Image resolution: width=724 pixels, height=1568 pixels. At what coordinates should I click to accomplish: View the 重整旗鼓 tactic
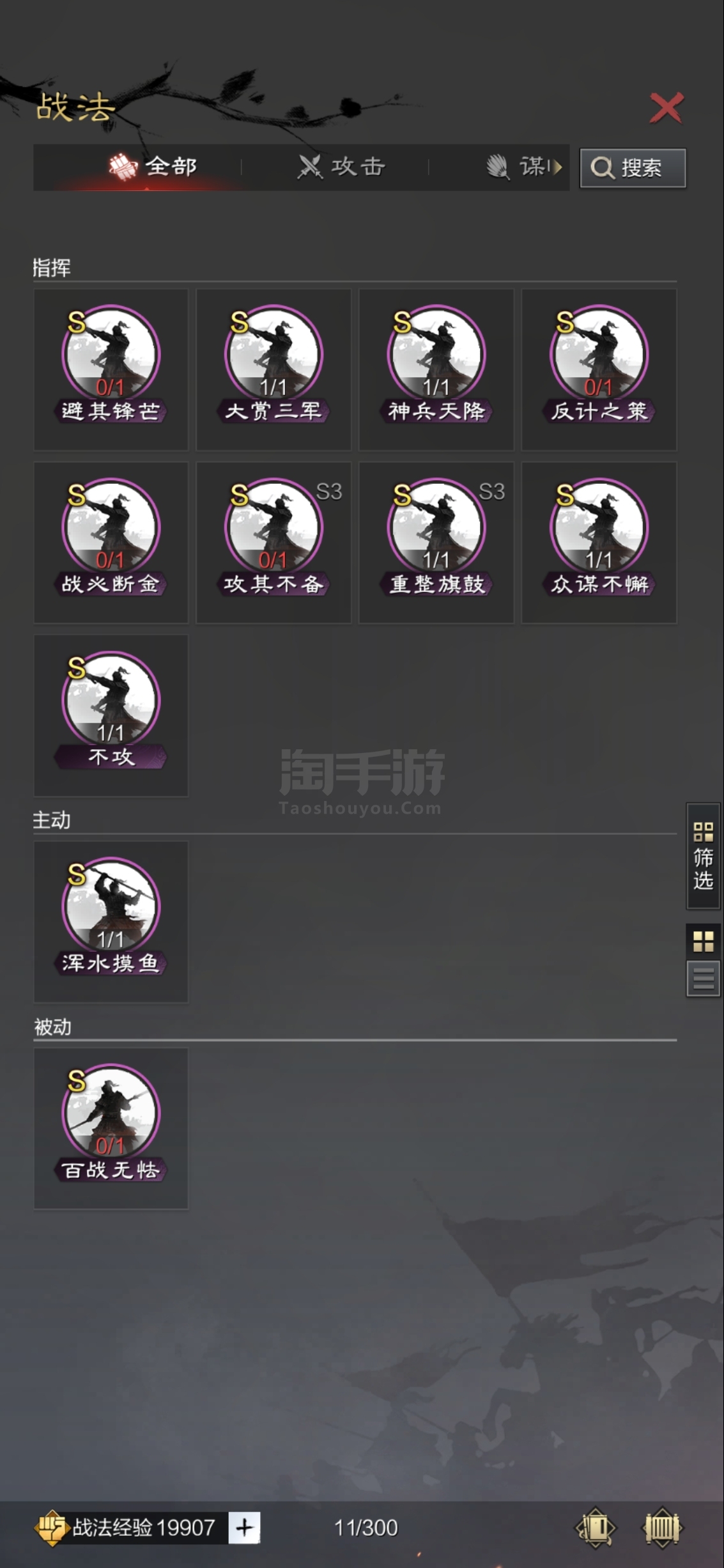pos(436,542)
